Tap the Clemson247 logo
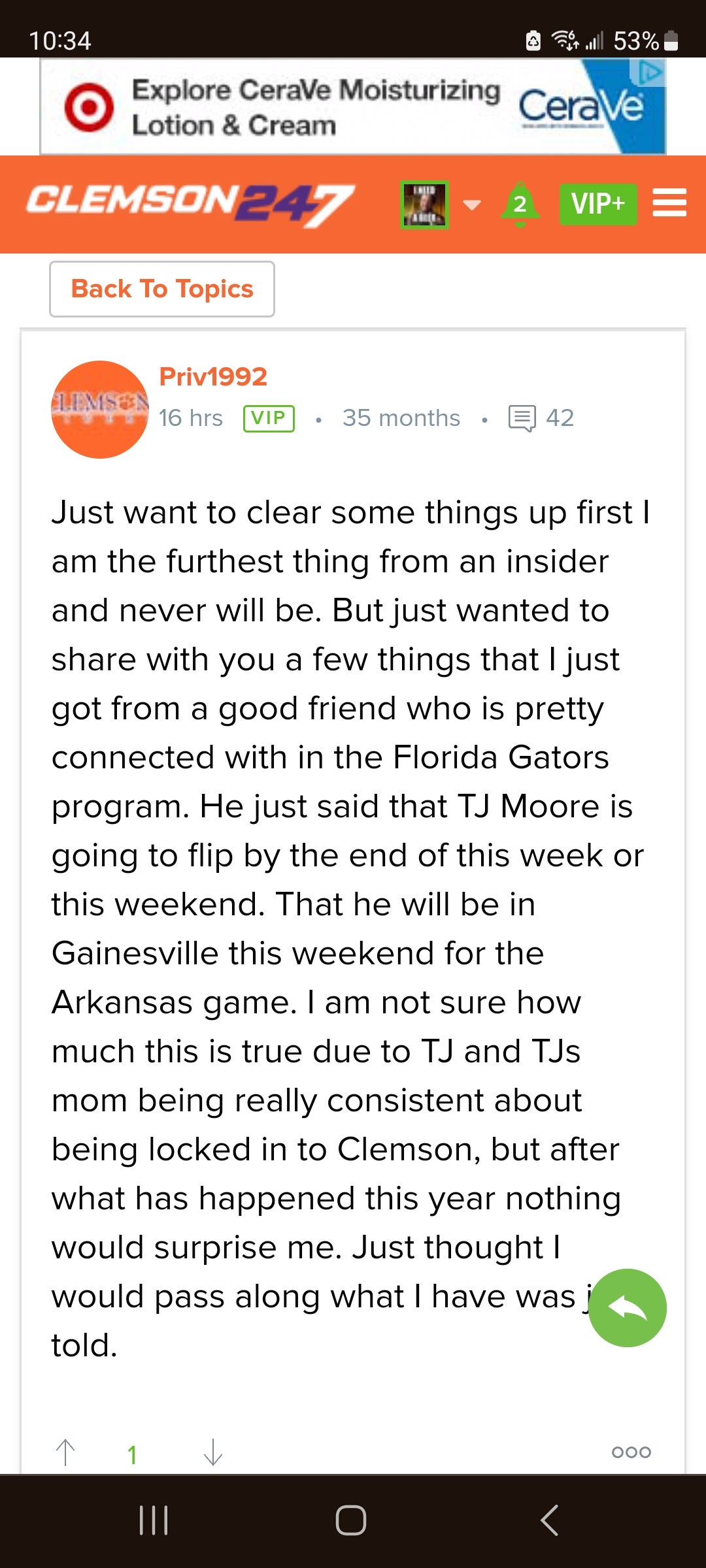Viewport: 706px width, 1568px height. [190, 204]
